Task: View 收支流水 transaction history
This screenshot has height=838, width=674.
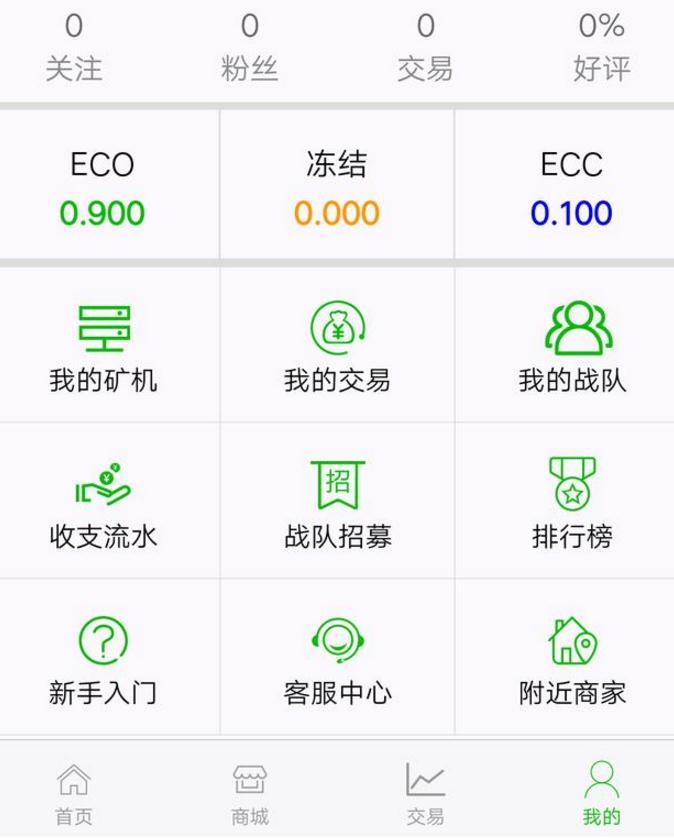Action: (x=103, y=502)
